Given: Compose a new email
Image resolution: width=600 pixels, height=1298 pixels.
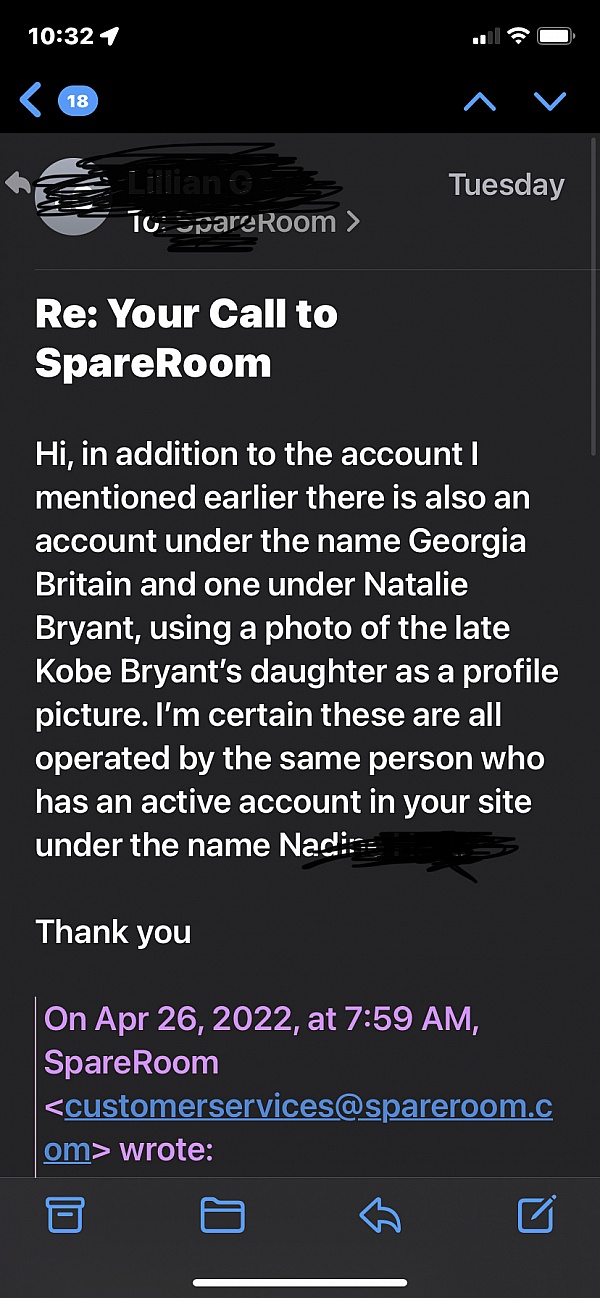Looking at the screenshot, I should (x=536, y=1214).
